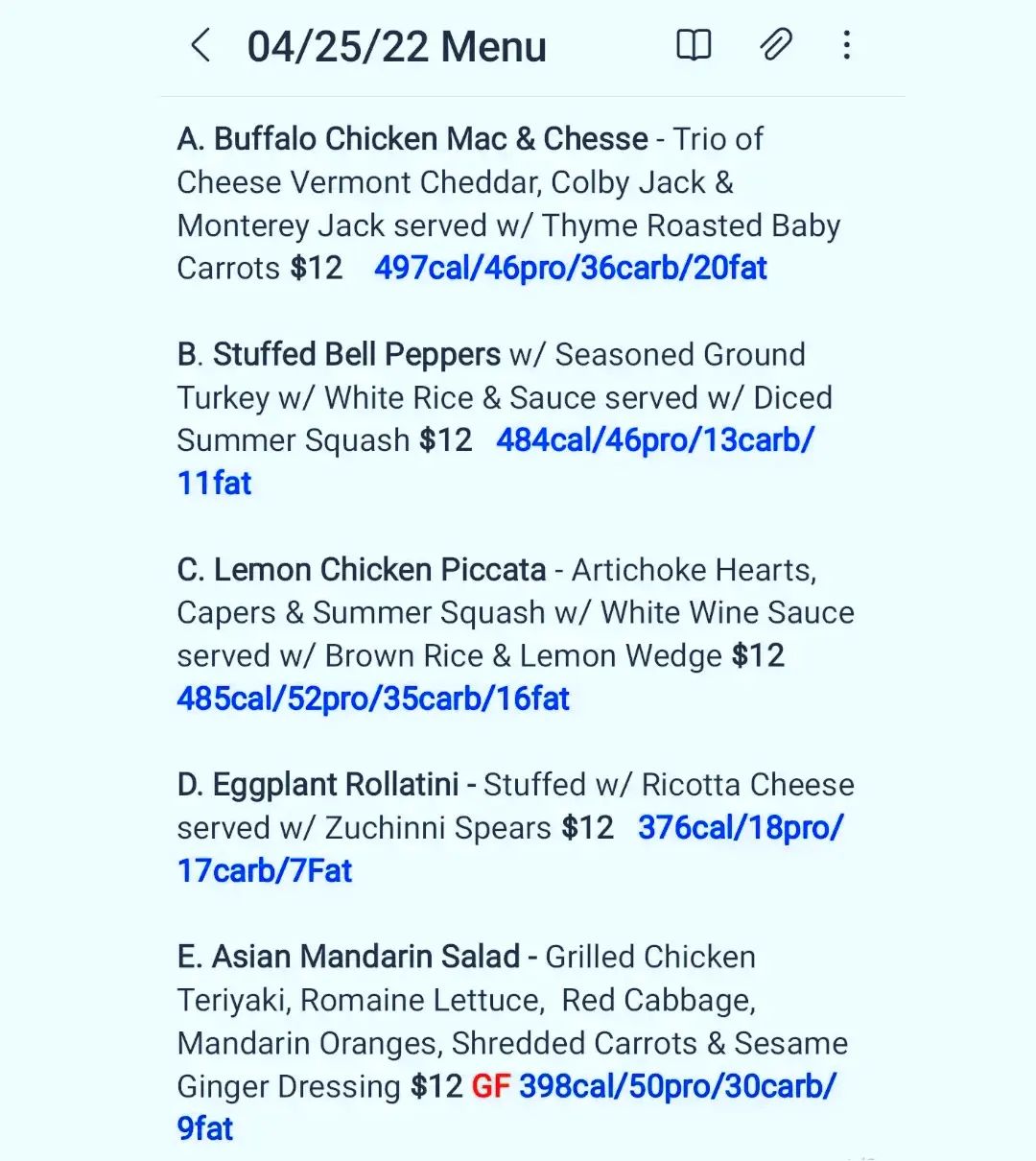Open the three-dot overflow menu
1036x1161 pixels.
click(846, 45)
